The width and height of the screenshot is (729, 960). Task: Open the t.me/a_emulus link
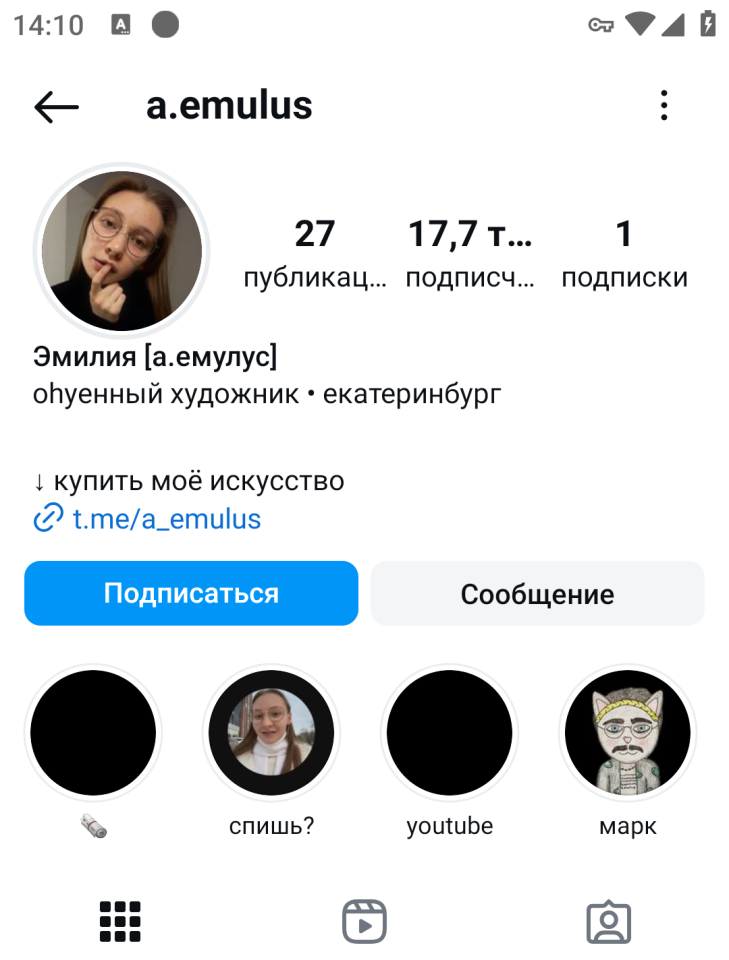coord(166,519)
